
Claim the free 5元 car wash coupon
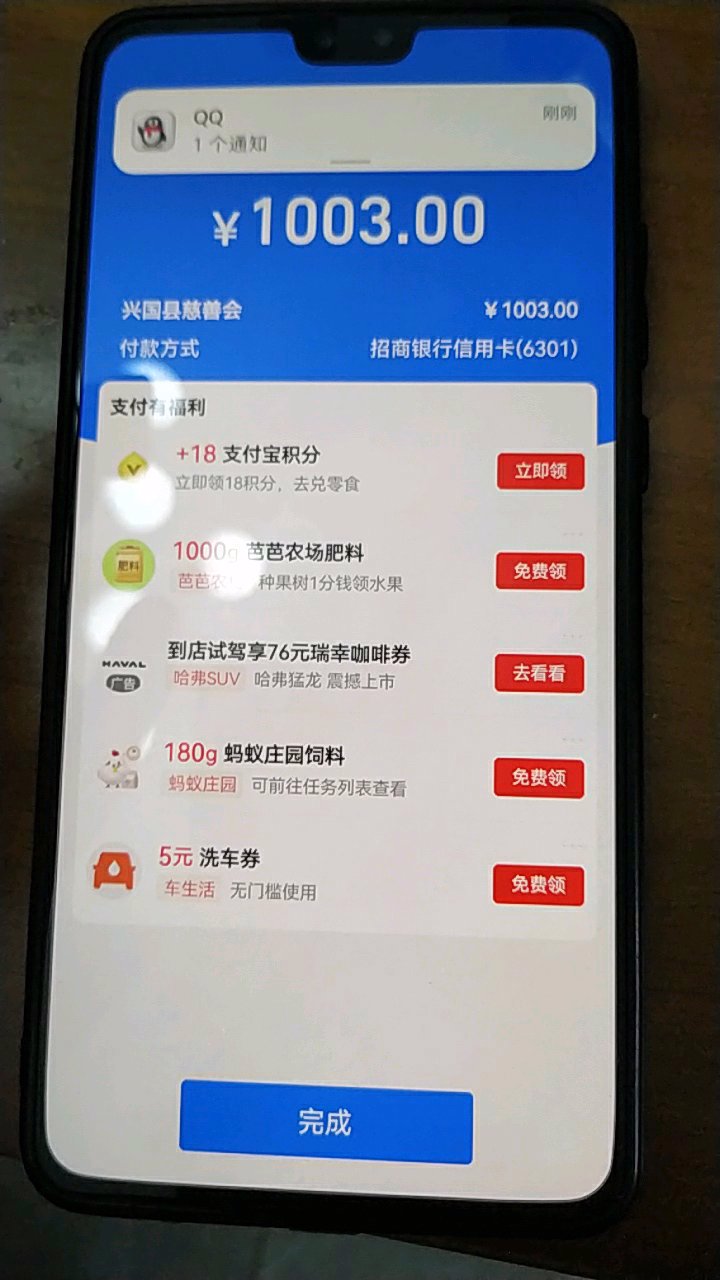(x=538, y=885)
